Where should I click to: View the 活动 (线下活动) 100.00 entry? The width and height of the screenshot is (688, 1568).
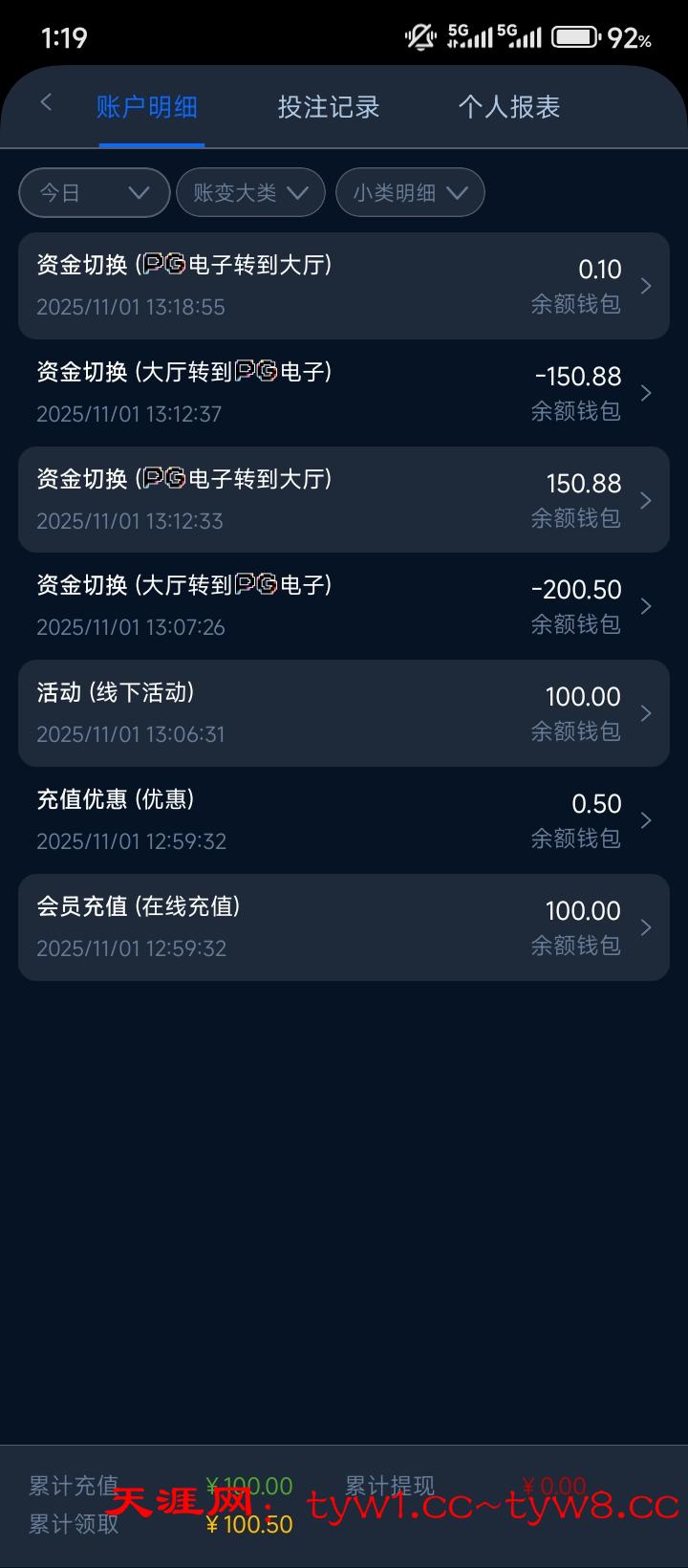[x=344, y=713]
